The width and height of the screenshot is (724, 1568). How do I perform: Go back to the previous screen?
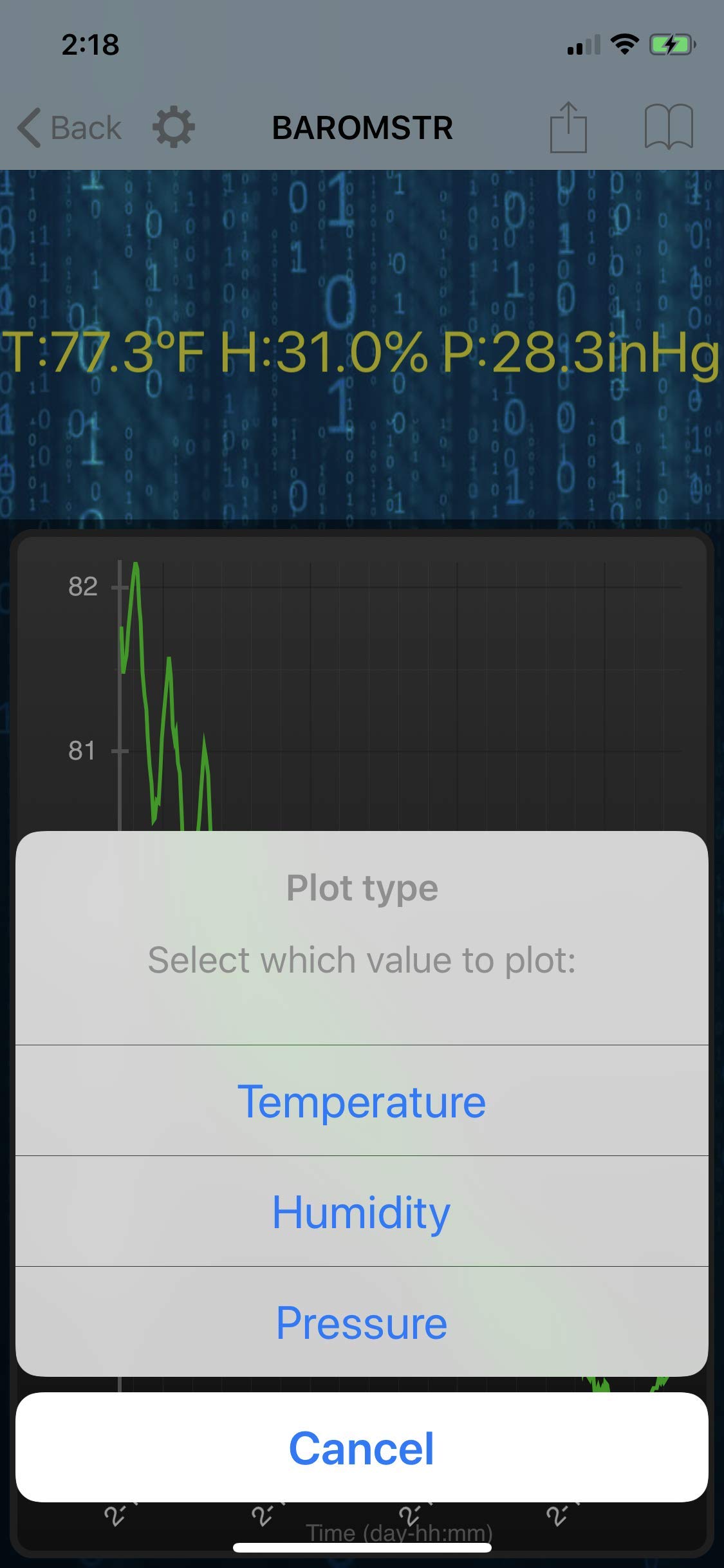click(70, 127)
